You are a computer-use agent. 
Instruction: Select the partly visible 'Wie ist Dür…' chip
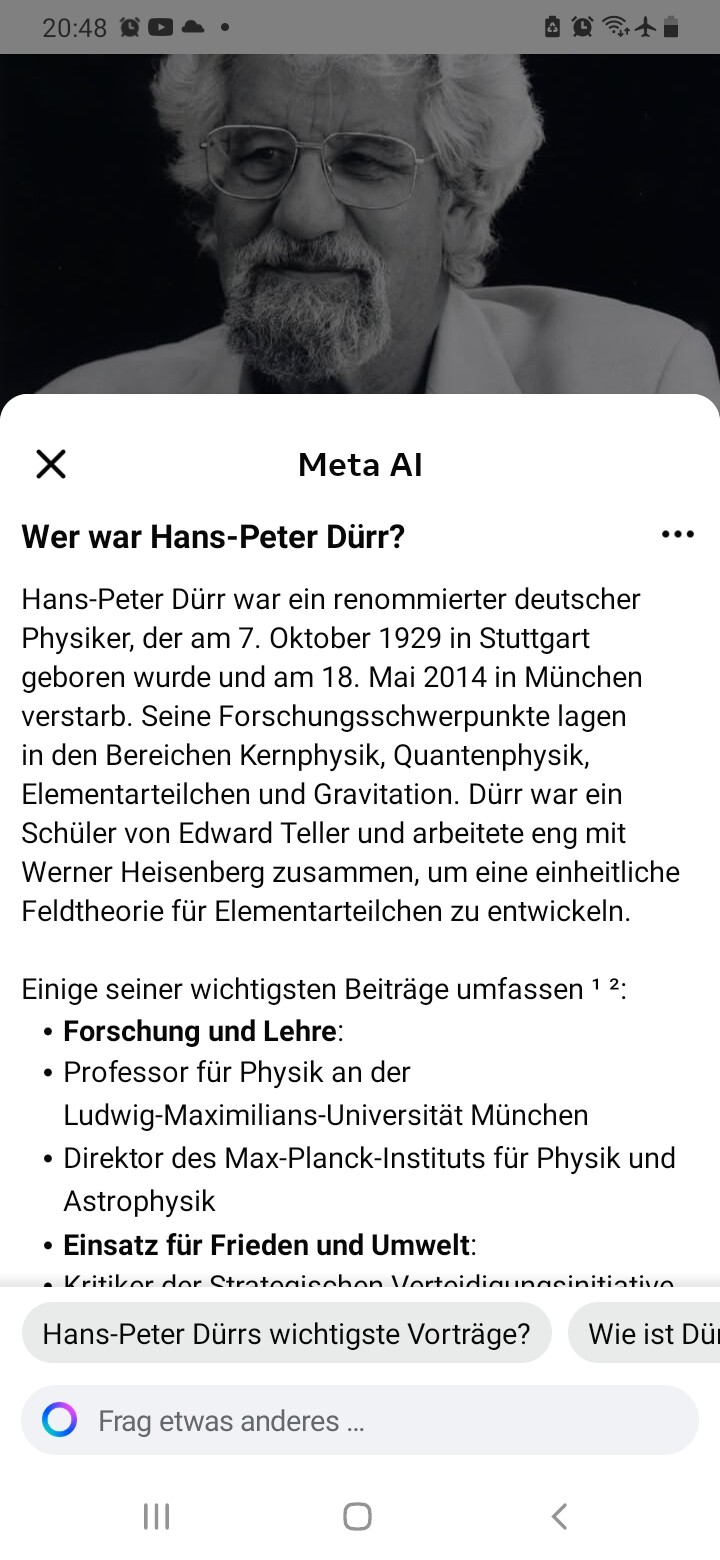(x=650, y=1333)
